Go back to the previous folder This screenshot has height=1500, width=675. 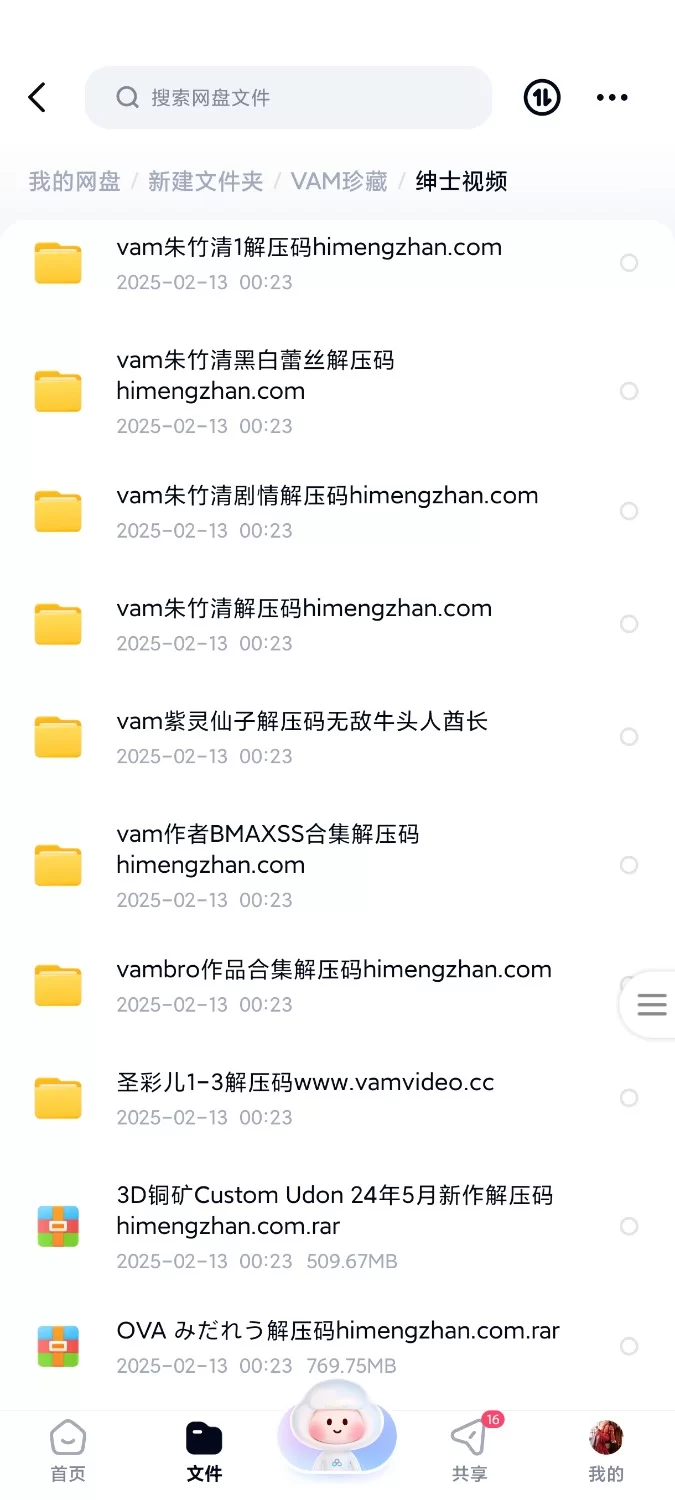coord(37,98)
